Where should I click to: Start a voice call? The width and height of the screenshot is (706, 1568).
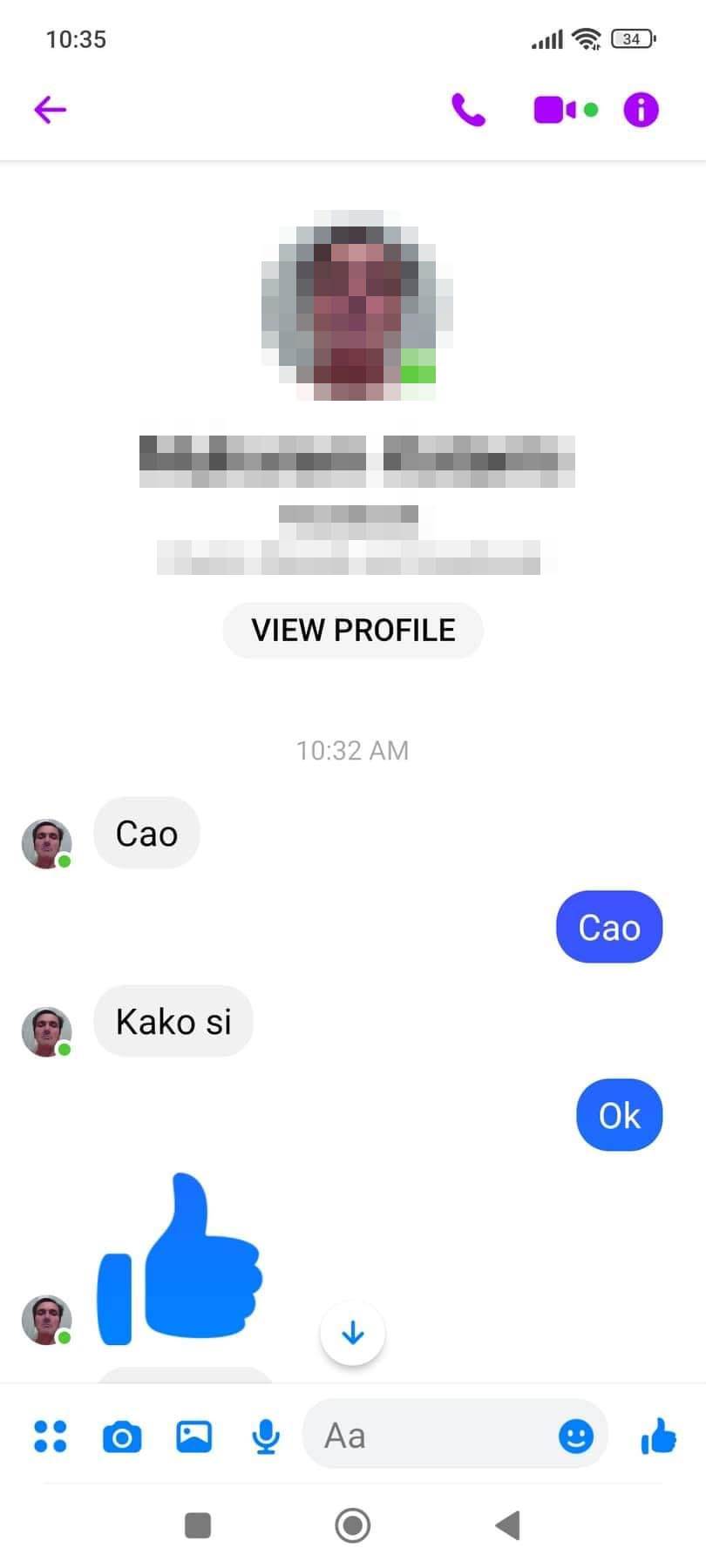[468, 110]
